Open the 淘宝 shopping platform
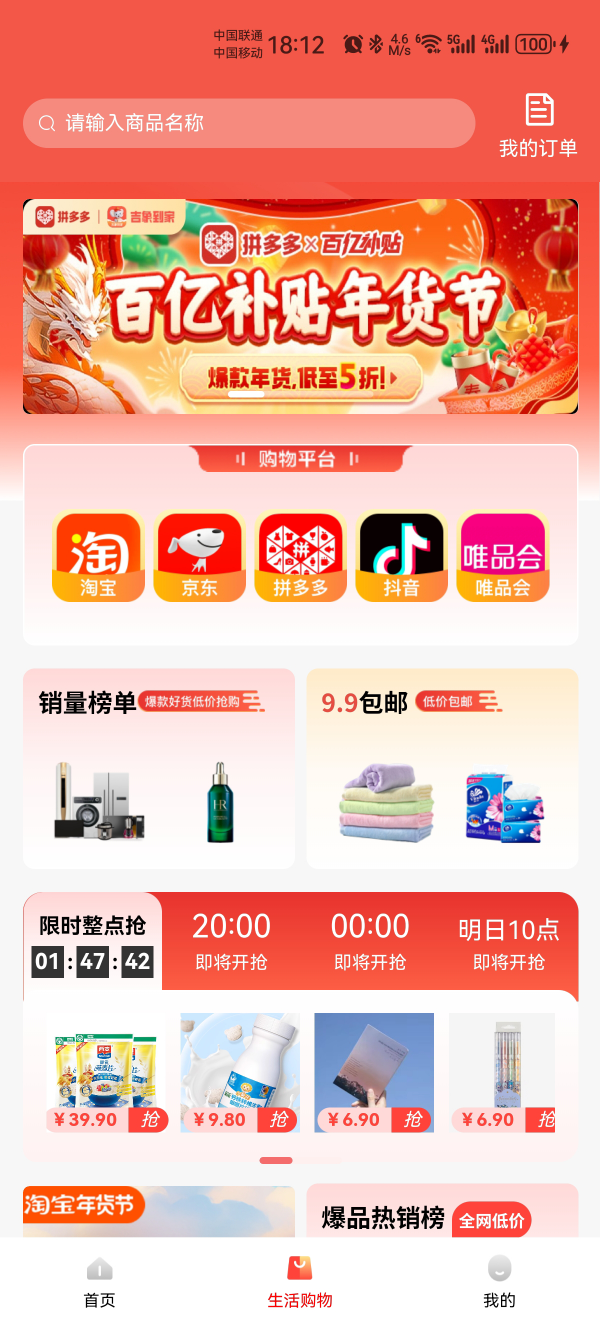 pos(98,557)
